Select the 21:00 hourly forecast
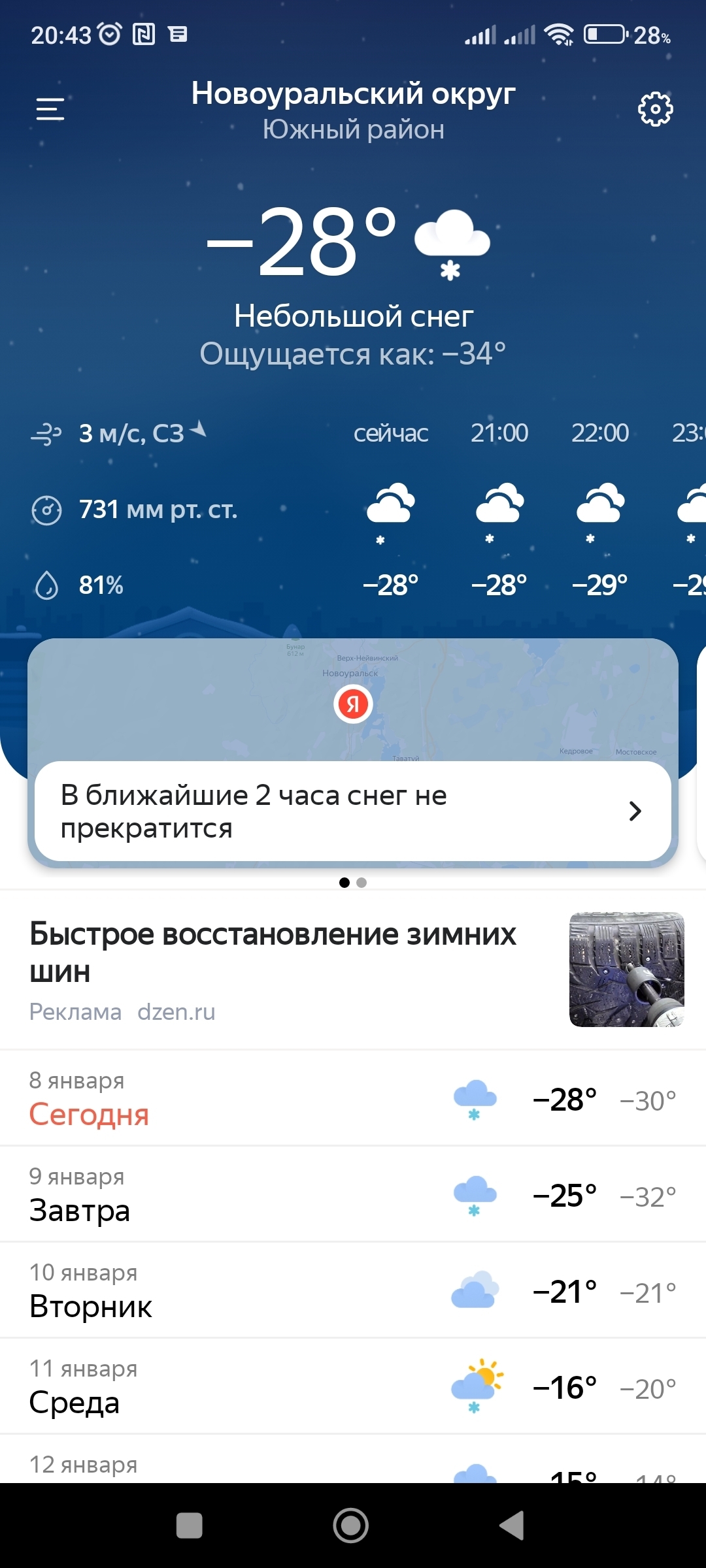The width and height of the screenshot is (706, 1568). 499,510
